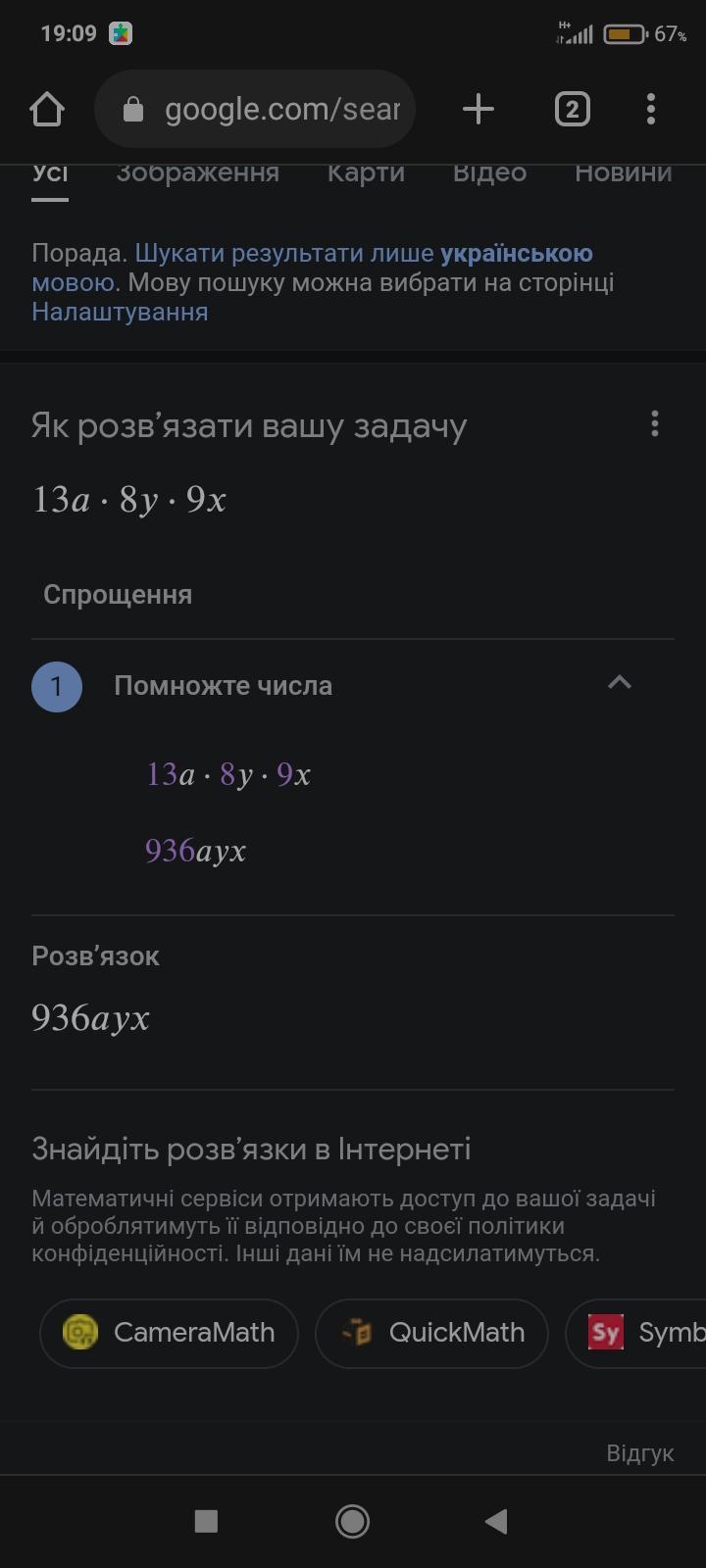The height and width of the screenshot is (1568, 706).
Task: Open the CameraMath chip
Action: (169, 1333)
